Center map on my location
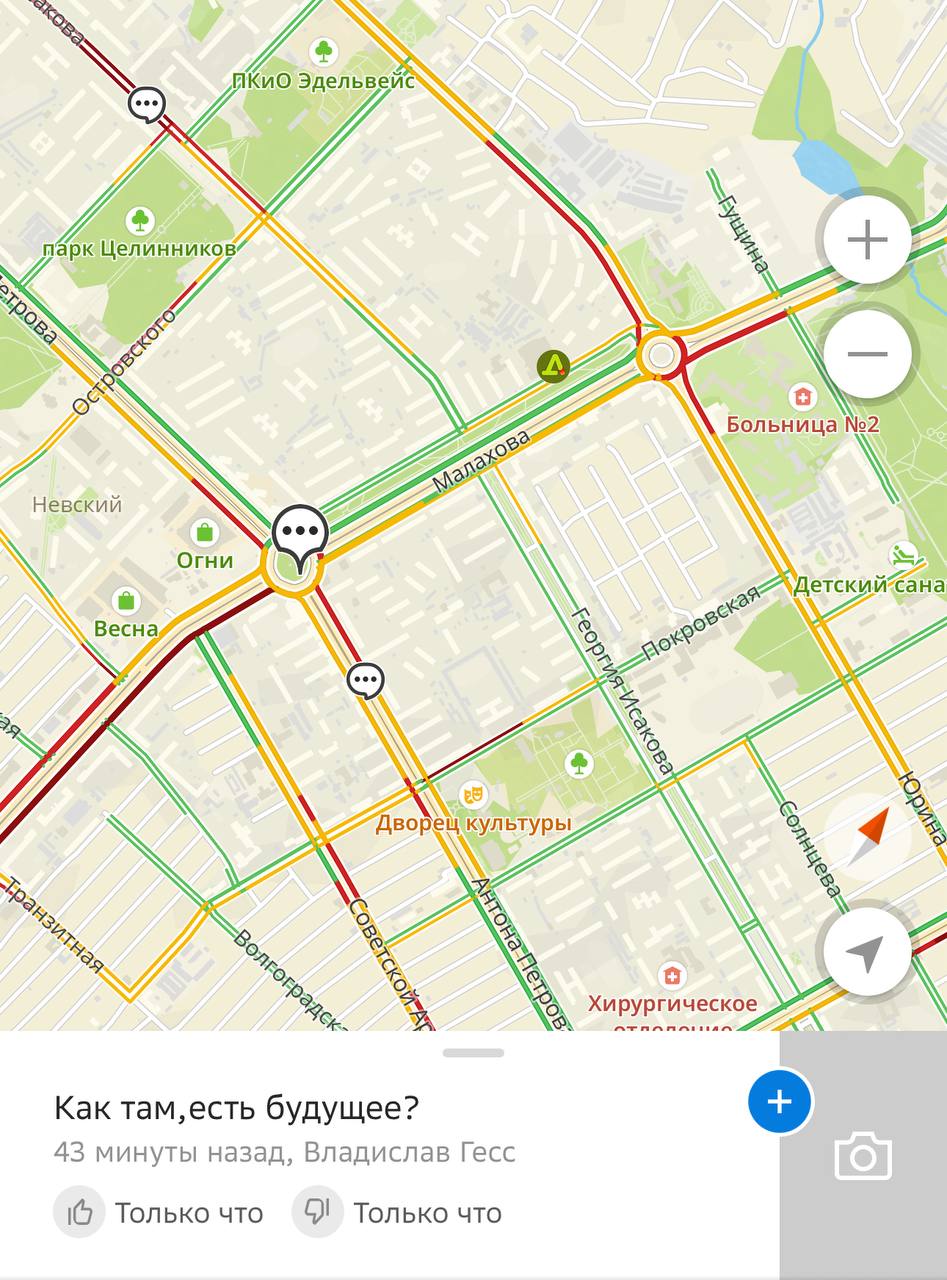This screenshot has width=947, height=1280. click(867, 953)
